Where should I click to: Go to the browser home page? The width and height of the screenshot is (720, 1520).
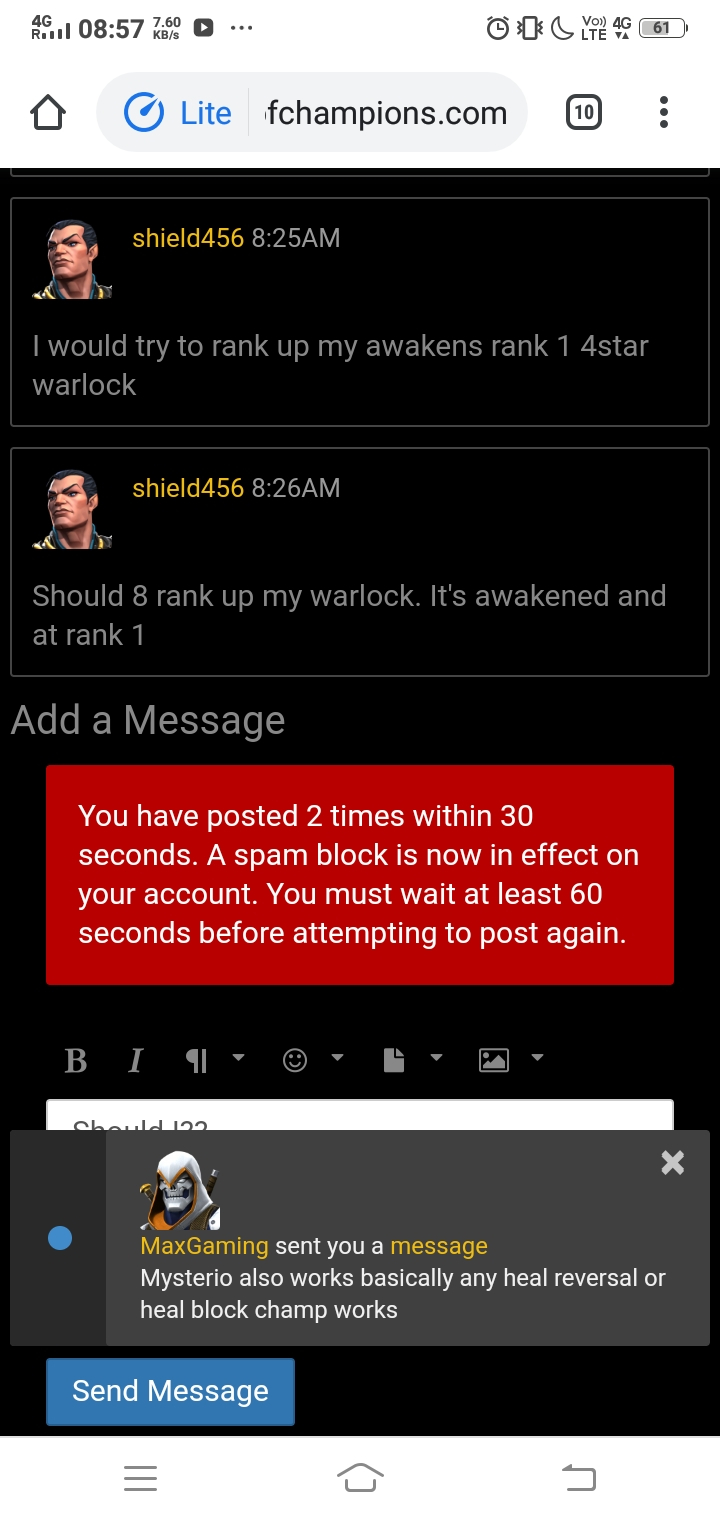tap(48, 113)
